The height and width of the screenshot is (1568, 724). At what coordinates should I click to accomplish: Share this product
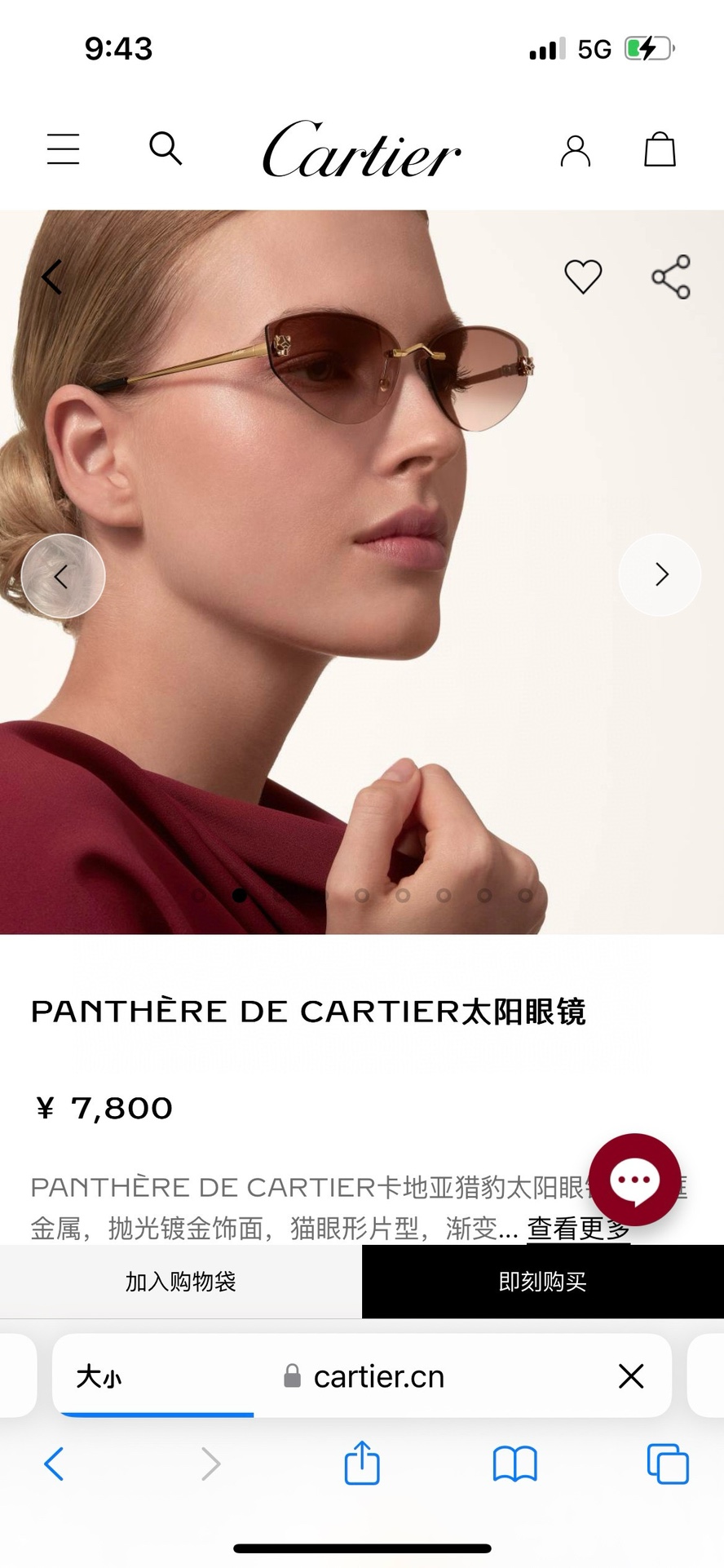coord(671,277)
